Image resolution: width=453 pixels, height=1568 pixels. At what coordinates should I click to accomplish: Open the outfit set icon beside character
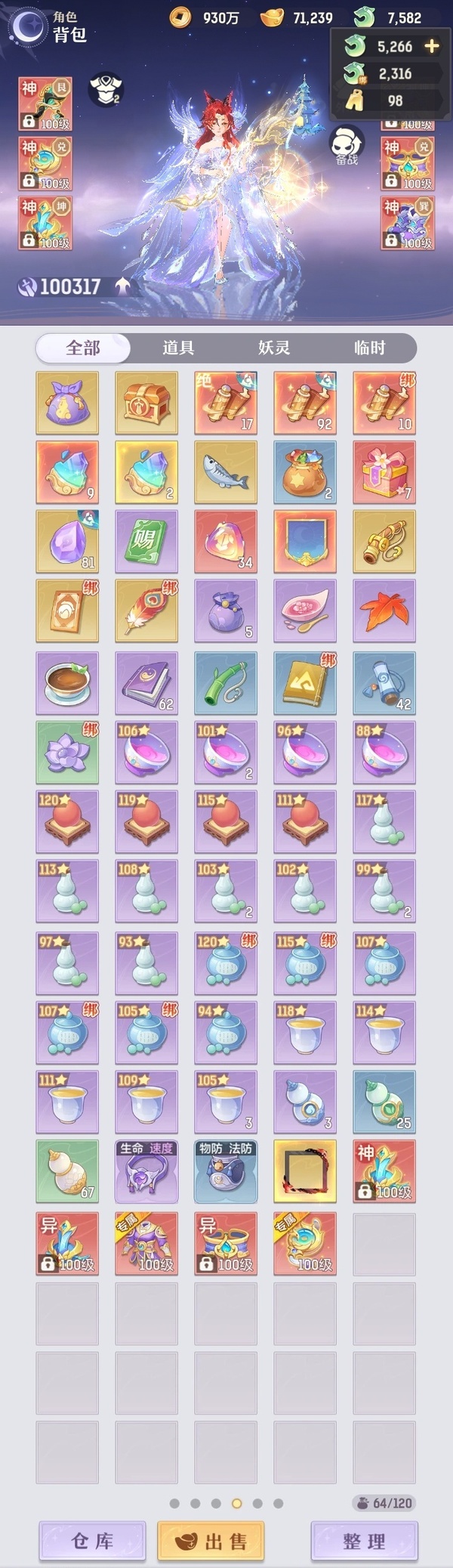click(x=106, y=89)
